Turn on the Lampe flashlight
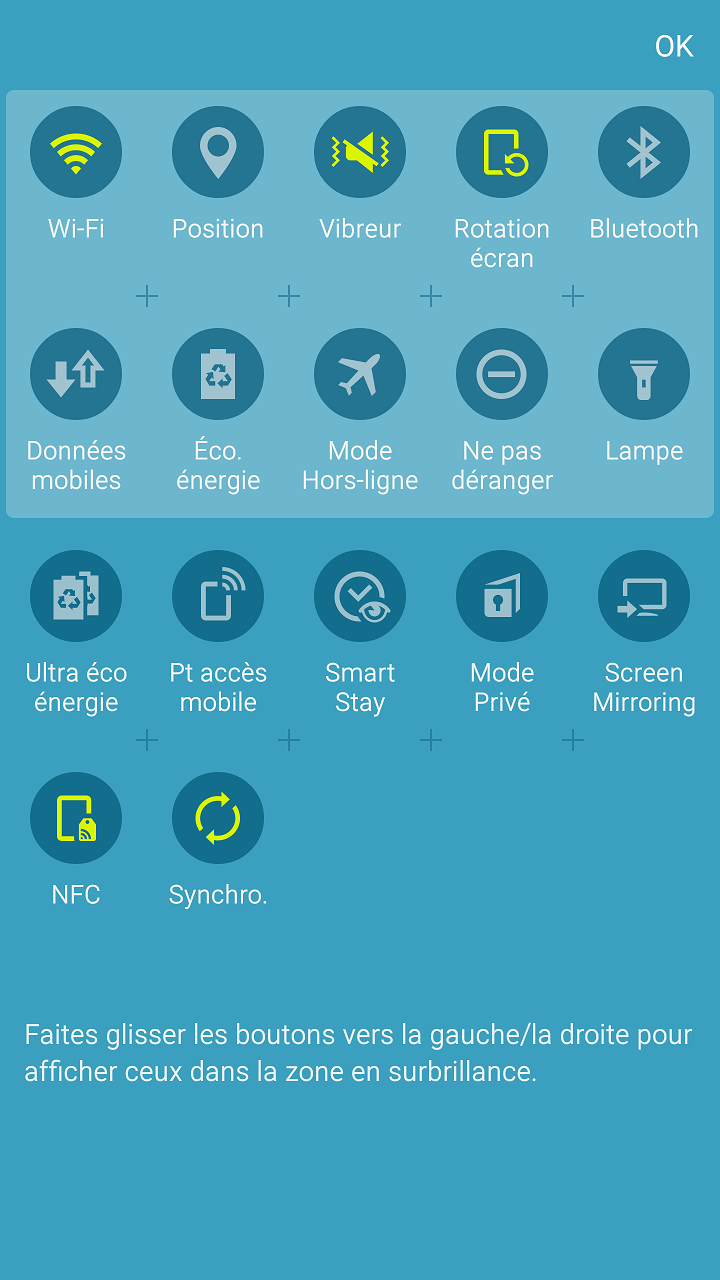720x1280 pixels. click(x=644, y=375)
